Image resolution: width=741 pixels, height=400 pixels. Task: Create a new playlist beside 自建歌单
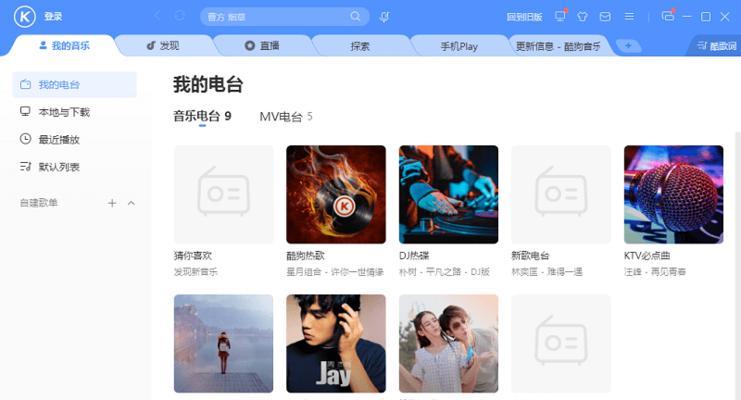(x=112, y=203)
